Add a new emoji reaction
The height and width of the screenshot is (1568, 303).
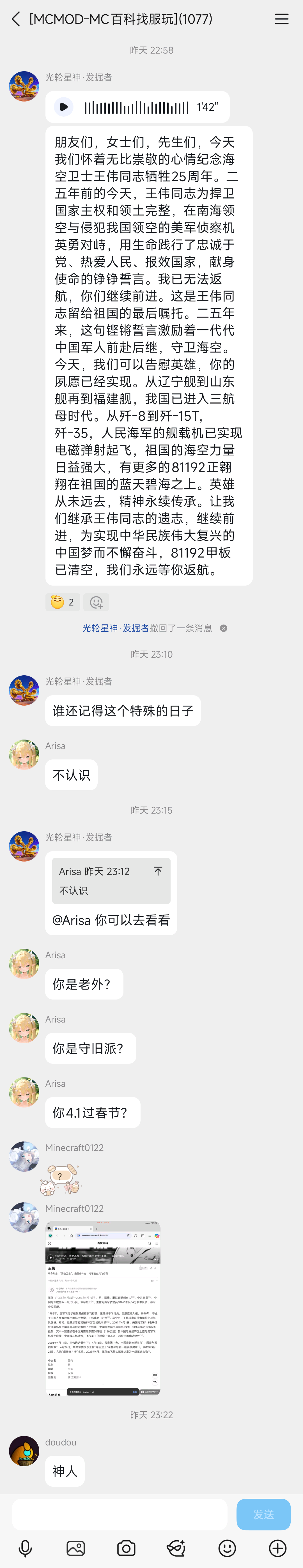[x=96, y=602]
